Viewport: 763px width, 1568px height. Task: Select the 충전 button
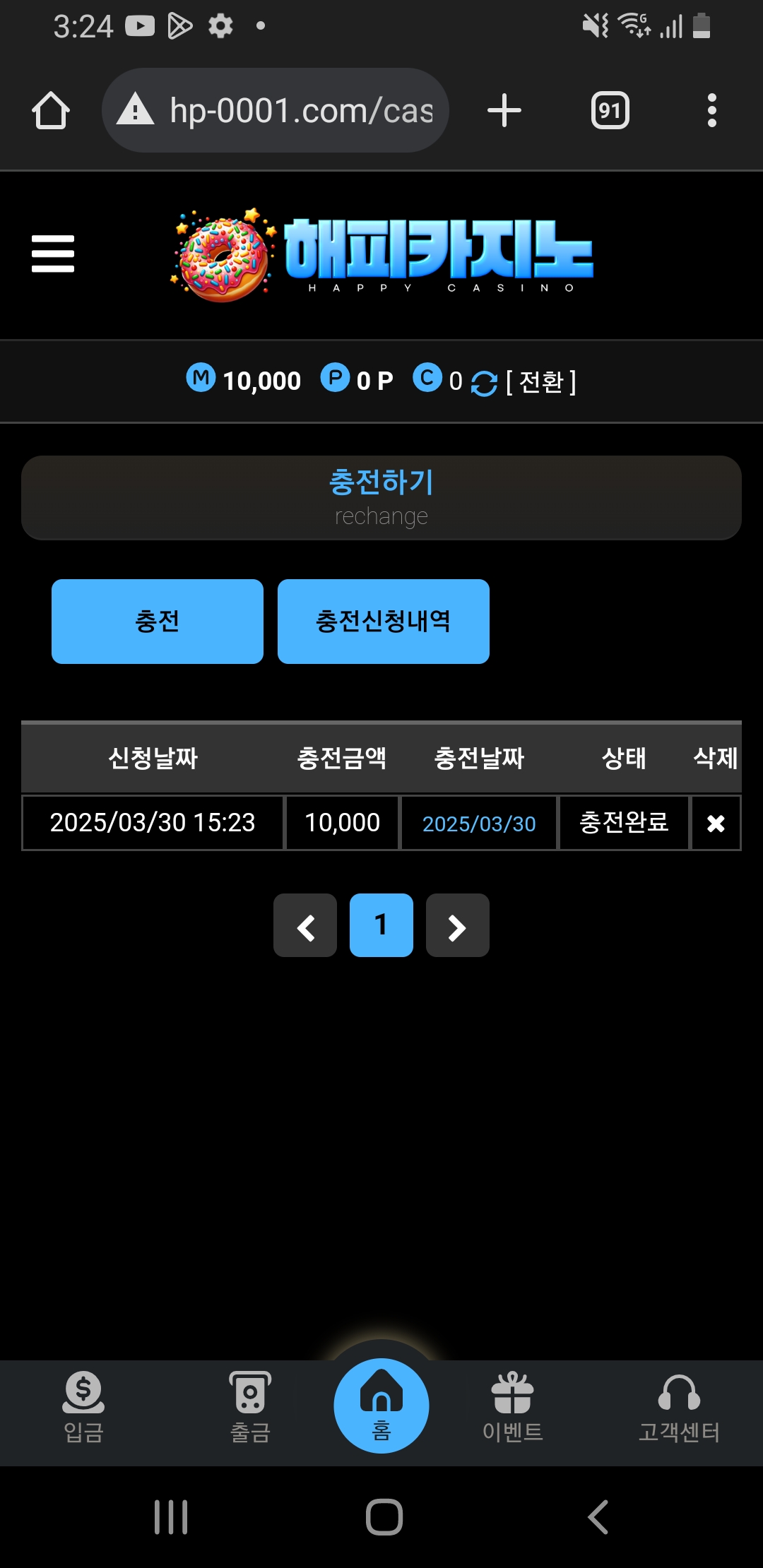pyautogui.click(x=158, y=622)
